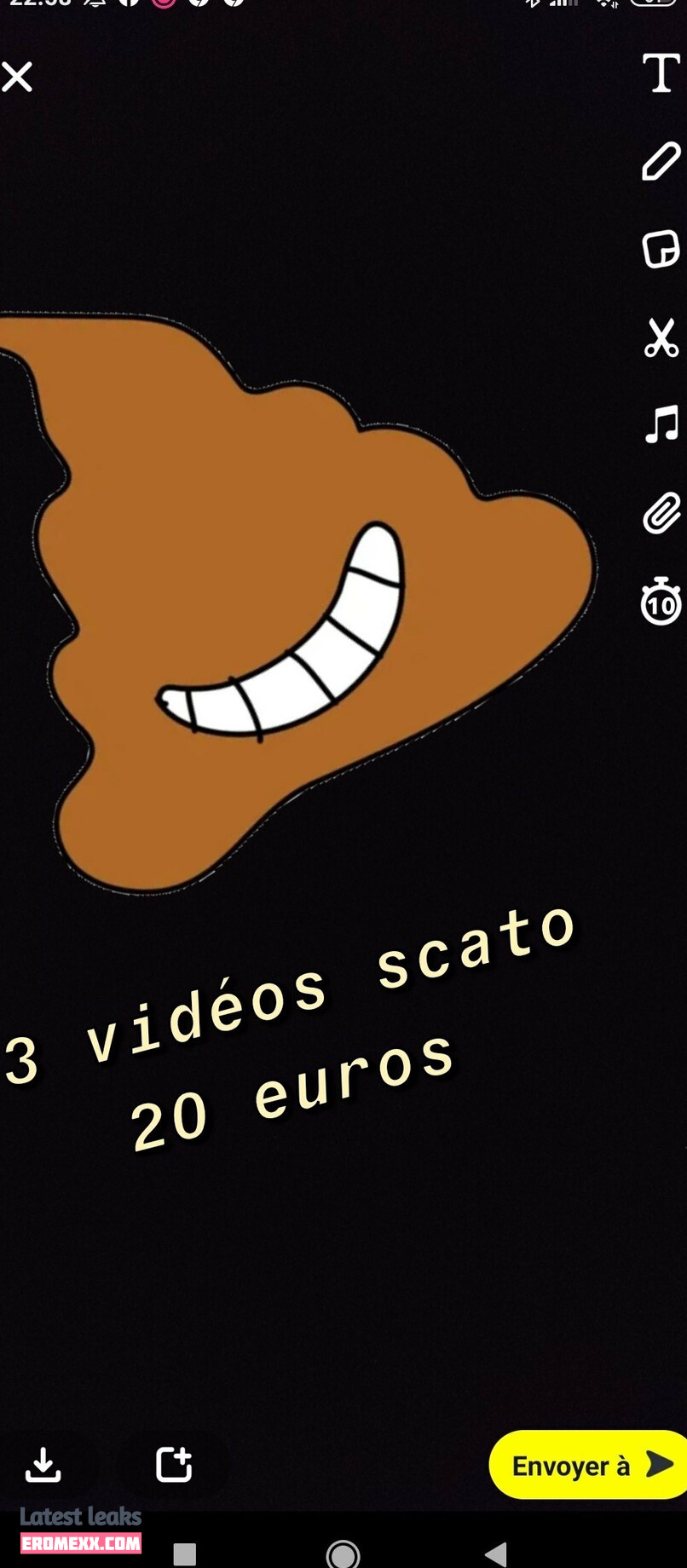Open the scissors cutout tool
Image resolution: width=687 pixels, height=1568 pixels.
pos(661,337)
